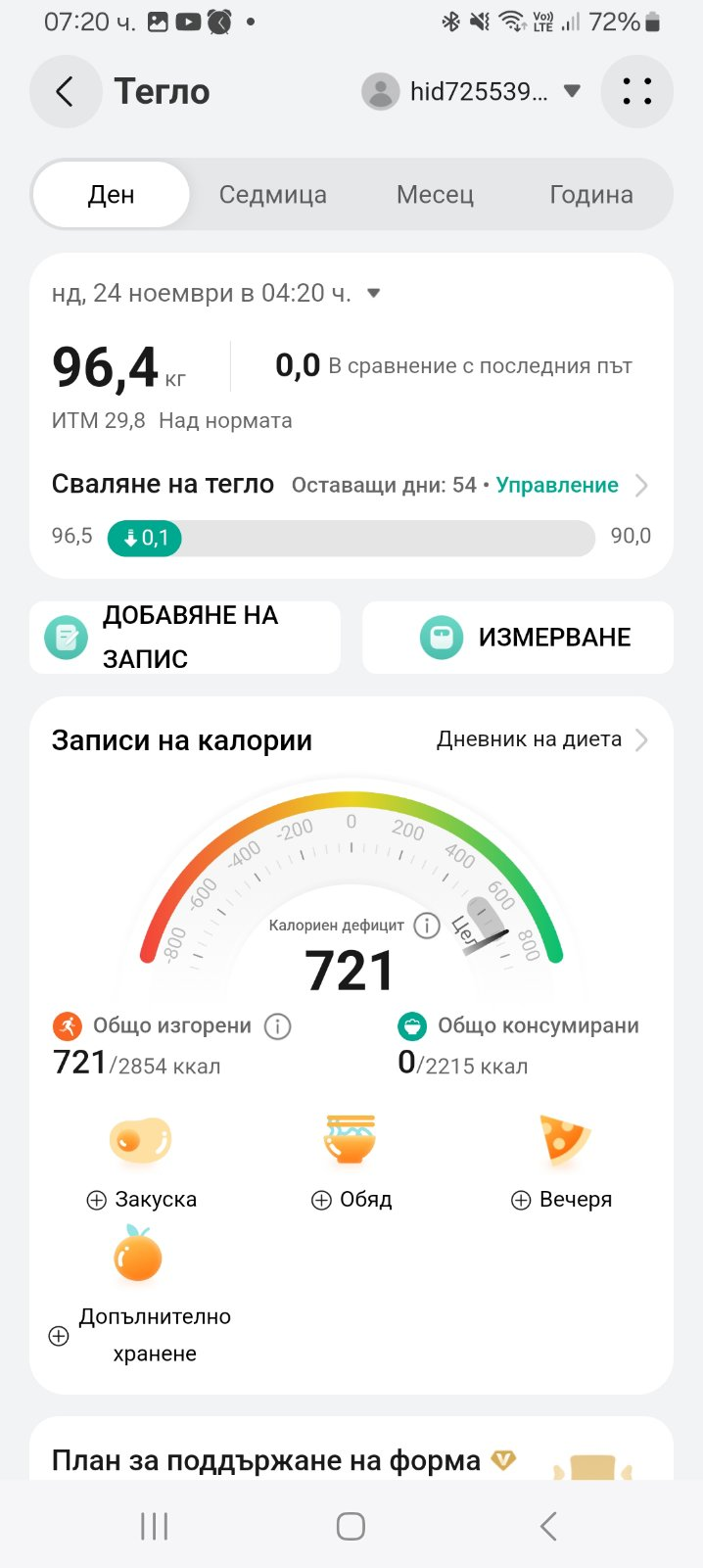Screen dimensions: 703x1568
Task: Show info about Общо изгорени
Action: (278, 1026)
